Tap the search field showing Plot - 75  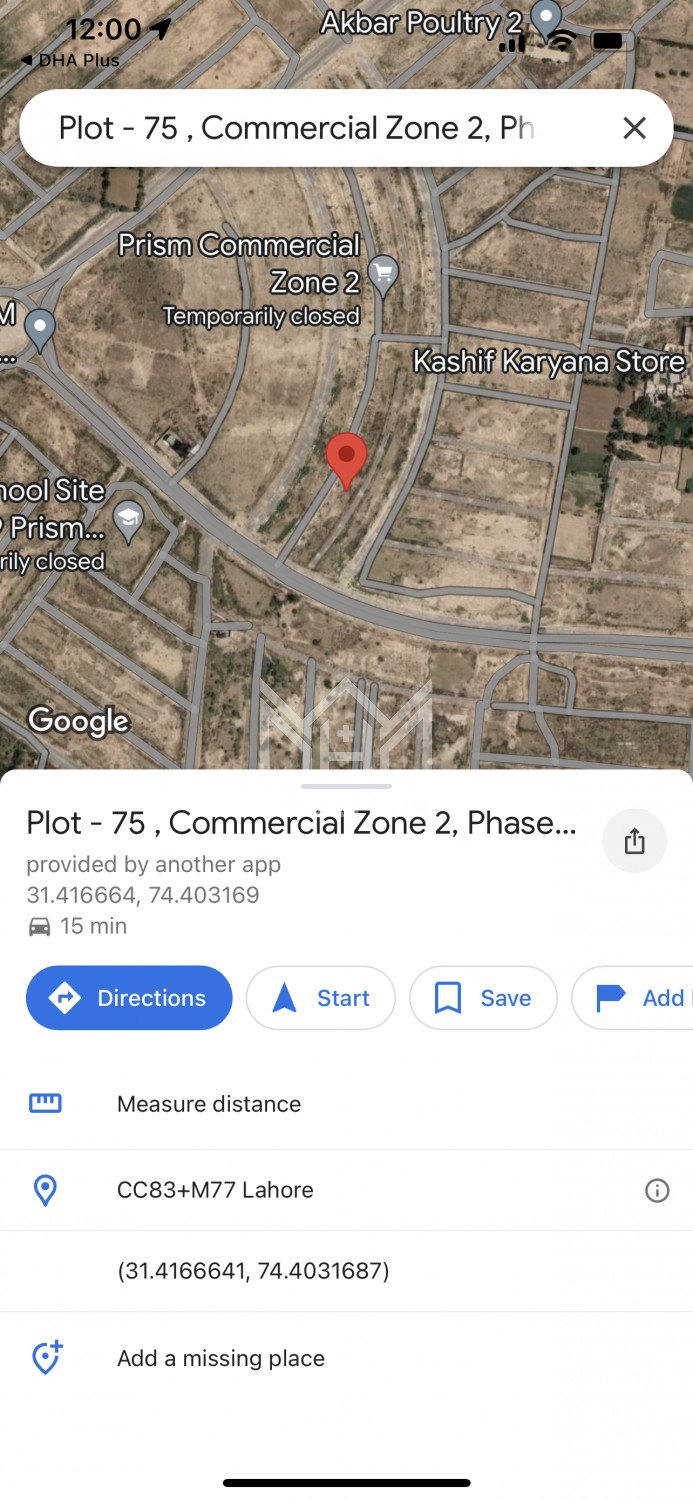pos(300,128)
